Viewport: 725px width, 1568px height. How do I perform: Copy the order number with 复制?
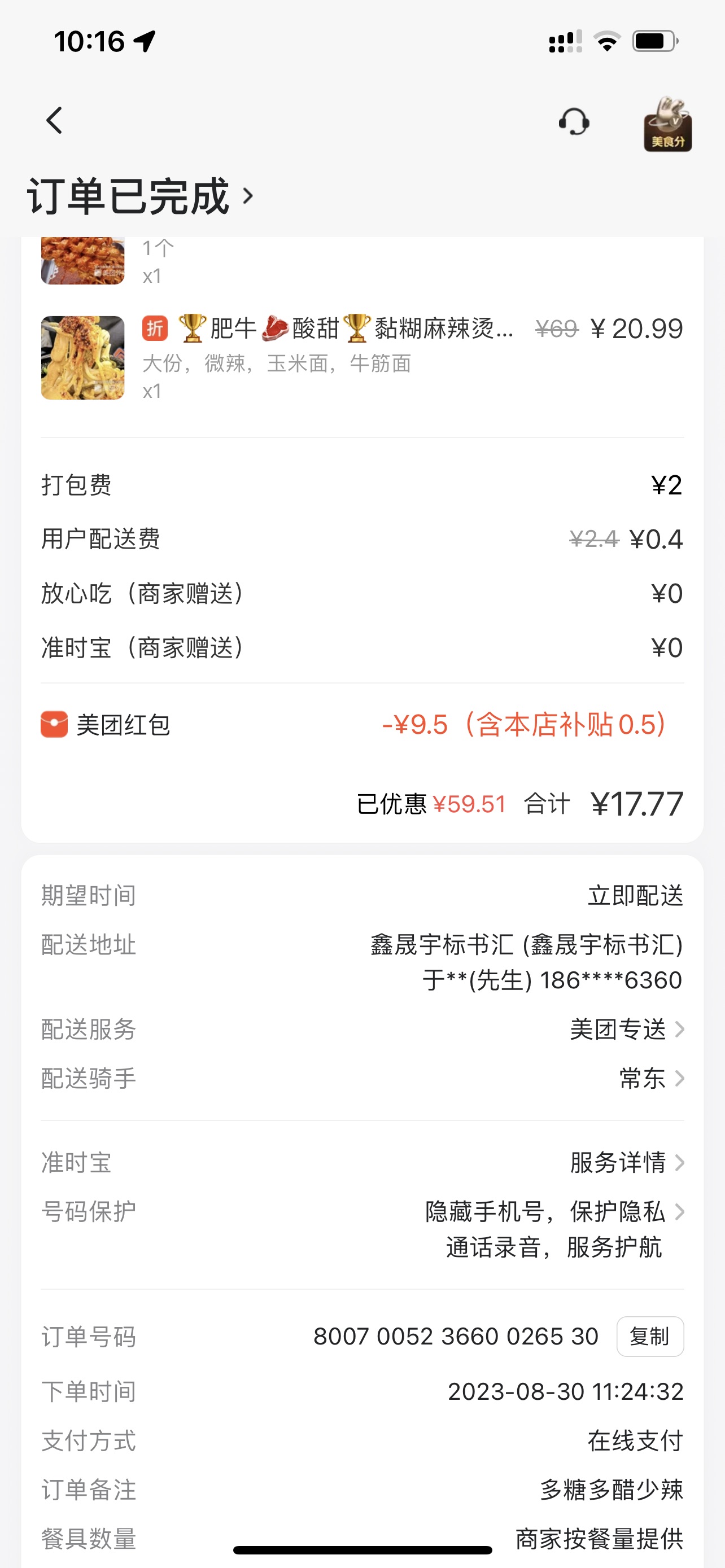[649, 1337]
